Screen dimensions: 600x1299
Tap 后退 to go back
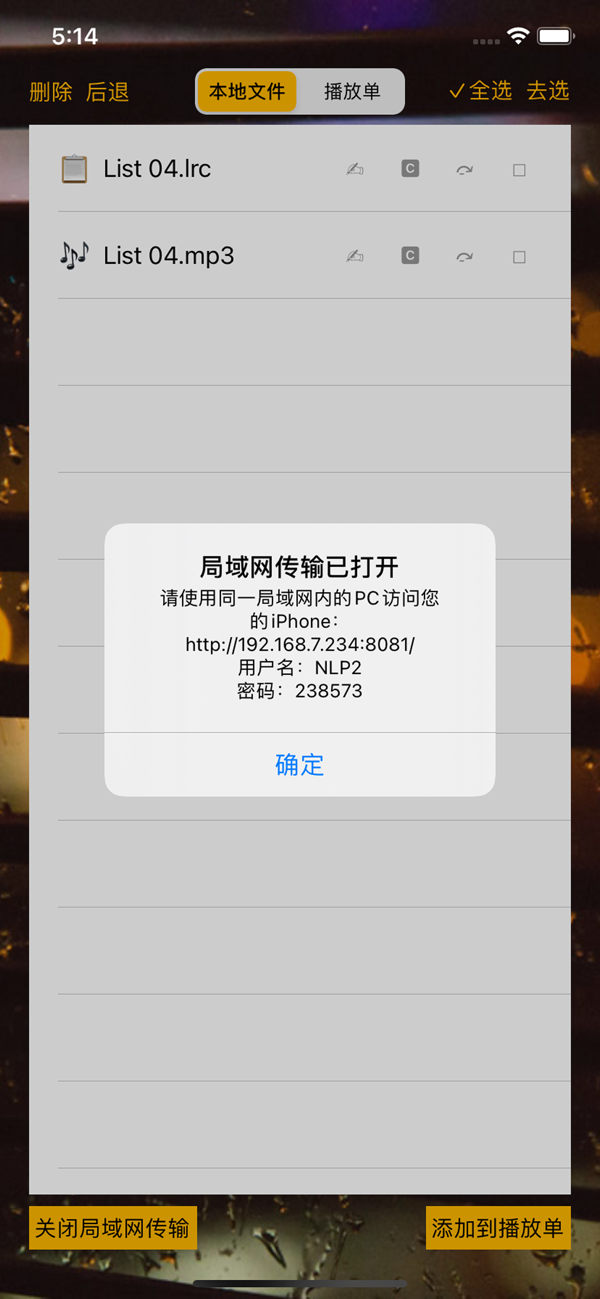pos(108,92)
